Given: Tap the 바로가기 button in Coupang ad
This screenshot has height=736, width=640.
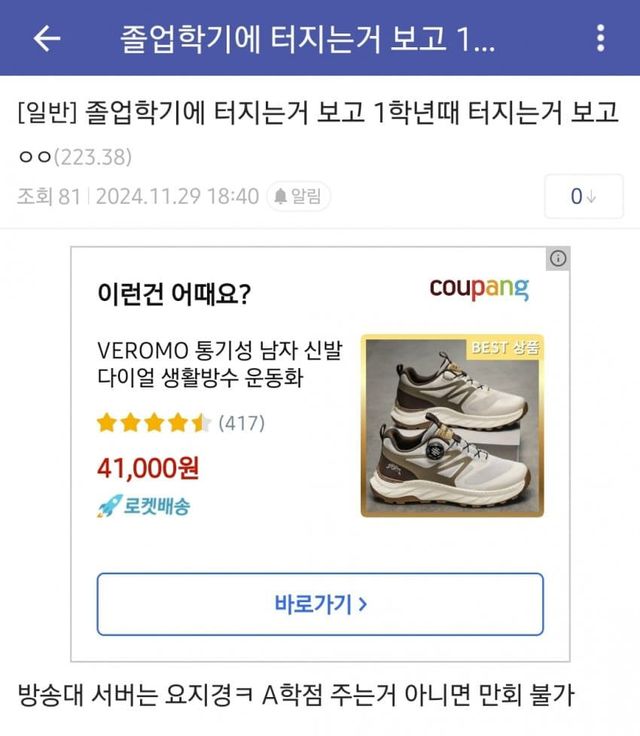Looking at the screenshot, I should pos(320,604).
